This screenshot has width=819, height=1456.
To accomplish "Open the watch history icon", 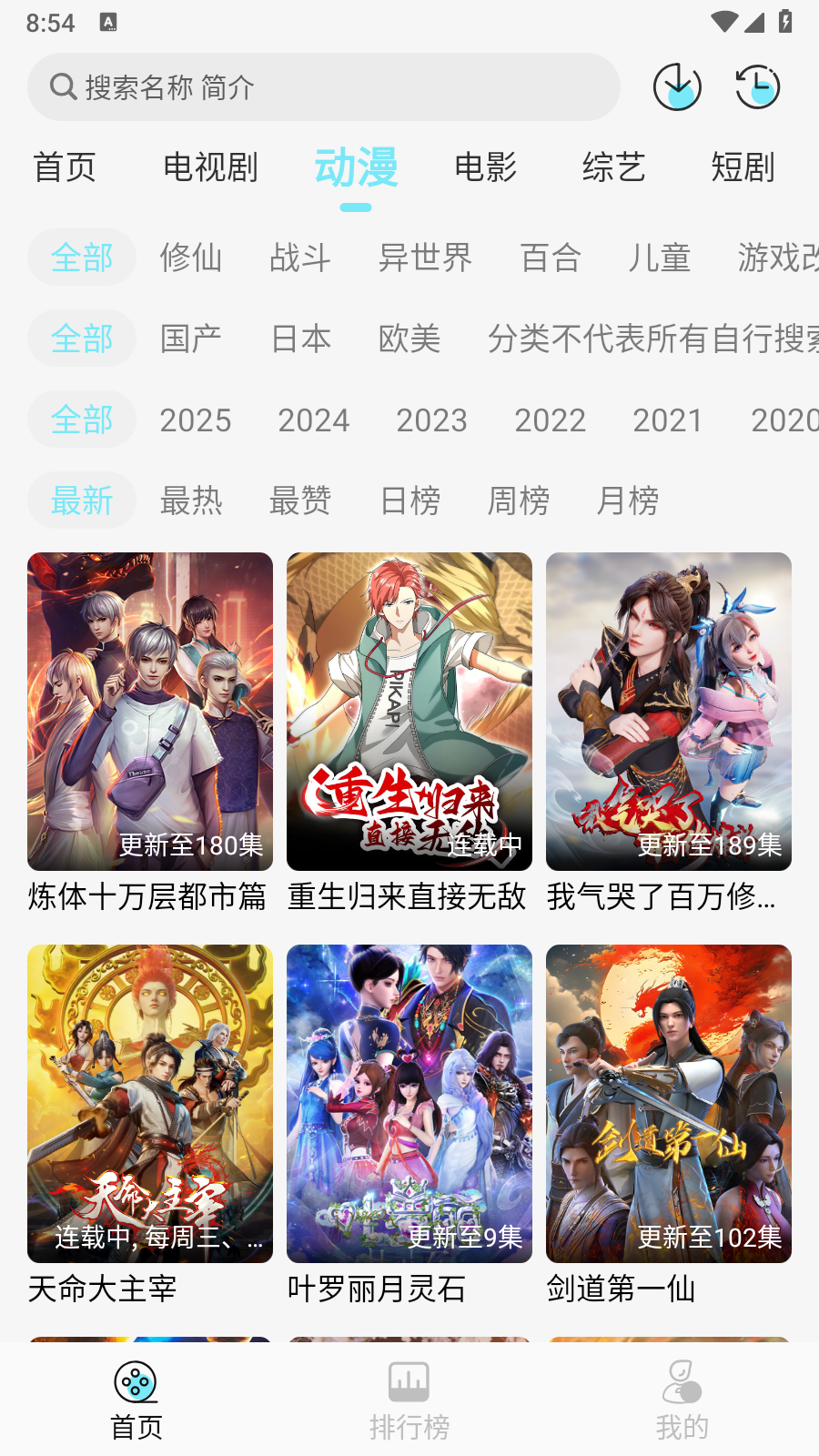I will (757, 87).
